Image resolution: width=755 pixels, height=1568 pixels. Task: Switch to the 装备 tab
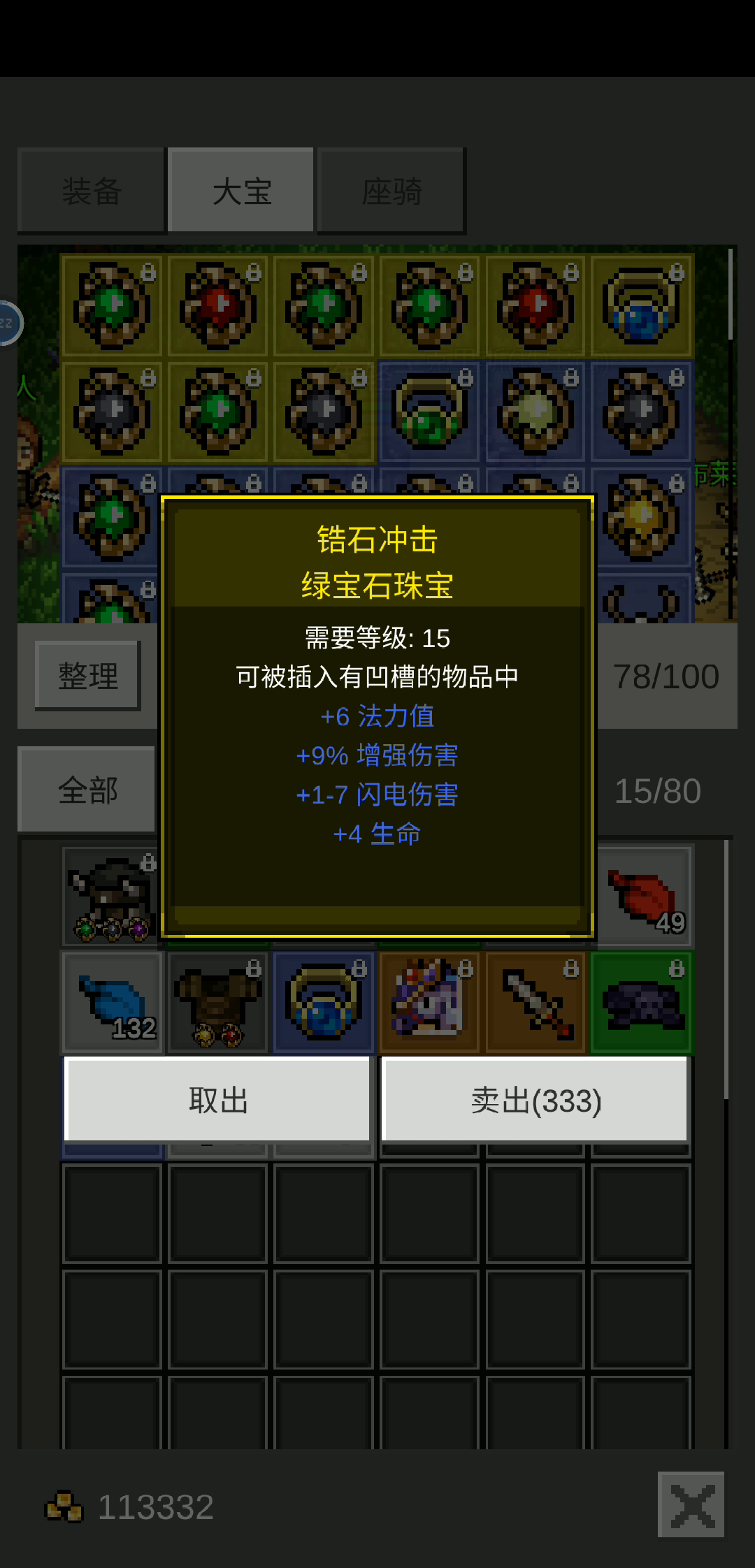(91, 190)
